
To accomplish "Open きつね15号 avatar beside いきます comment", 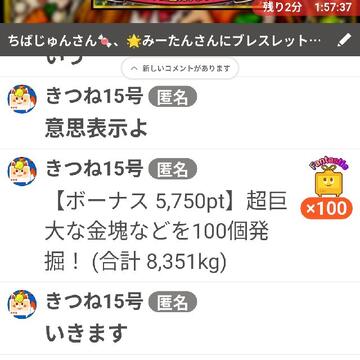I will click(22, 304).
